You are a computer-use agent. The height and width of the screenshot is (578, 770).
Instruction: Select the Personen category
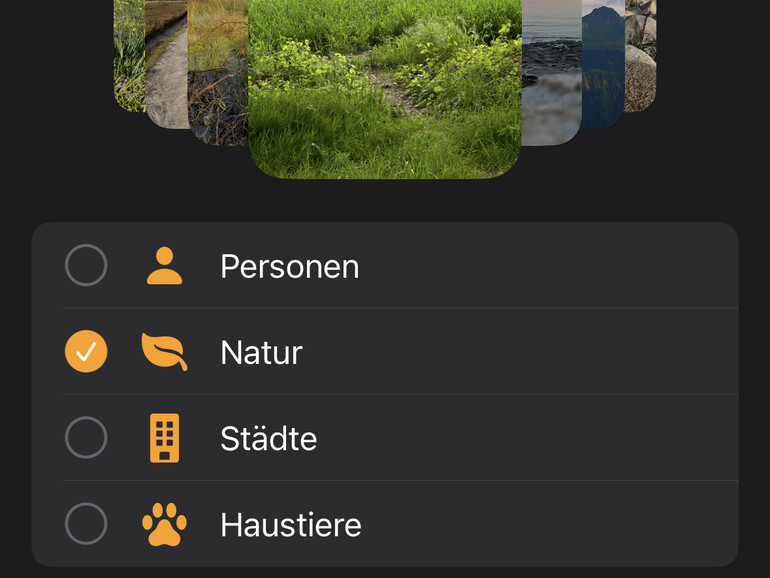click(86, 266)
